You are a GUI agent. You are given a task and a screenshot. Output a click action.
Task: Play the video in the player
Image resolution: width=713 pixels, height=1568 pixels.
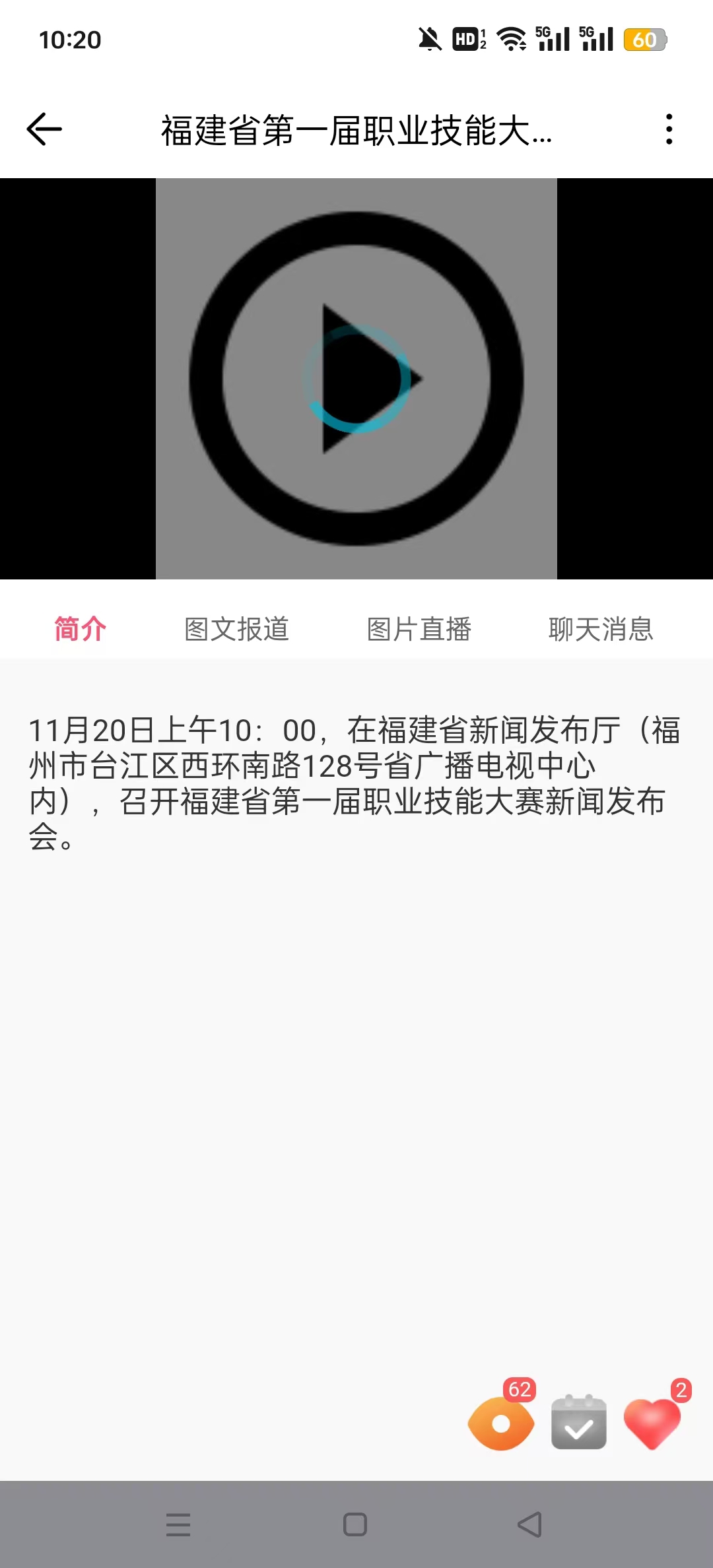(356, 379)
